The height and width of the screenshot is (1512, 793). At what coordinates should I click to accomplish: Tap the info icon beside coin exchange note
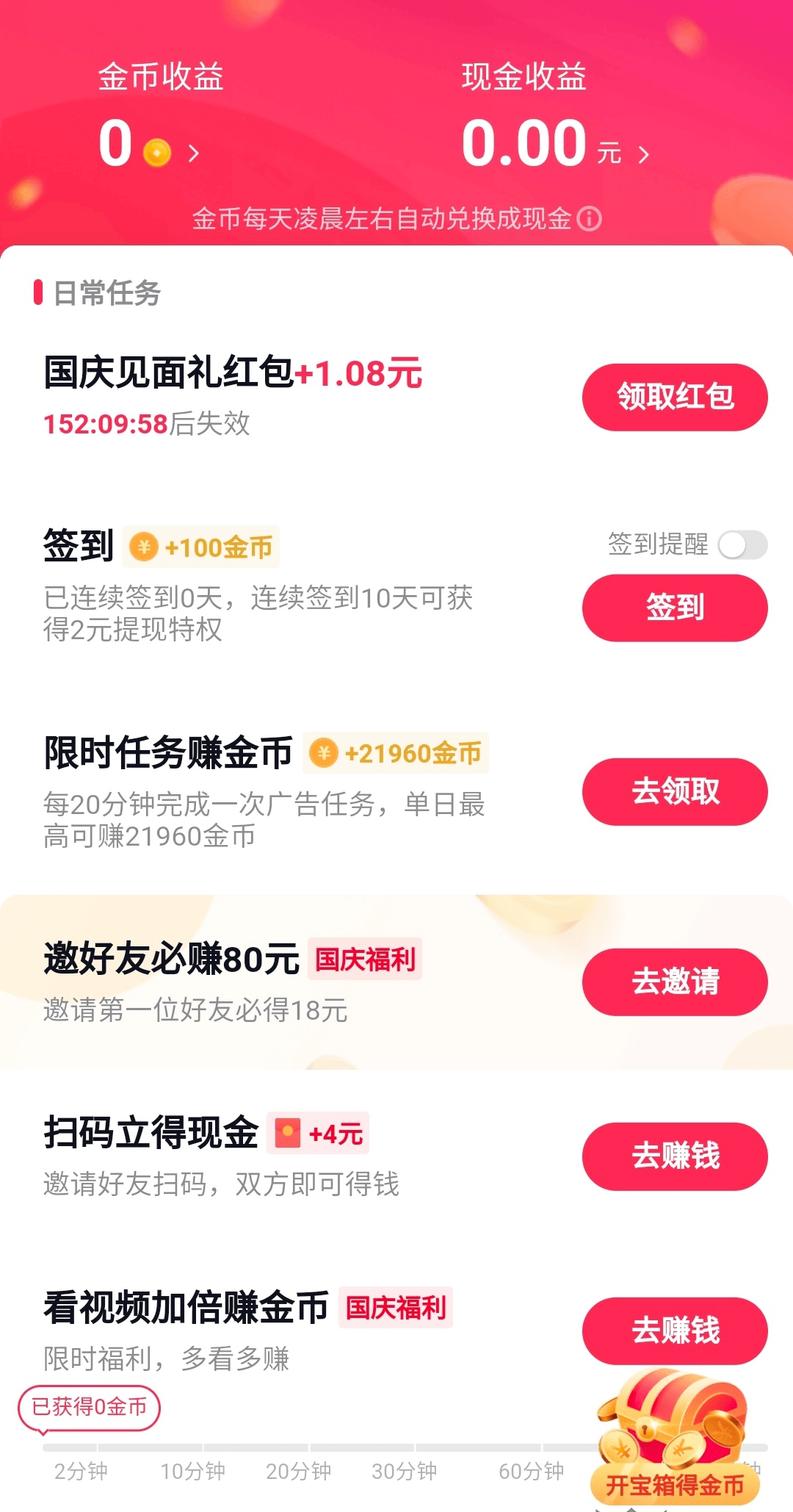[590, 219]
